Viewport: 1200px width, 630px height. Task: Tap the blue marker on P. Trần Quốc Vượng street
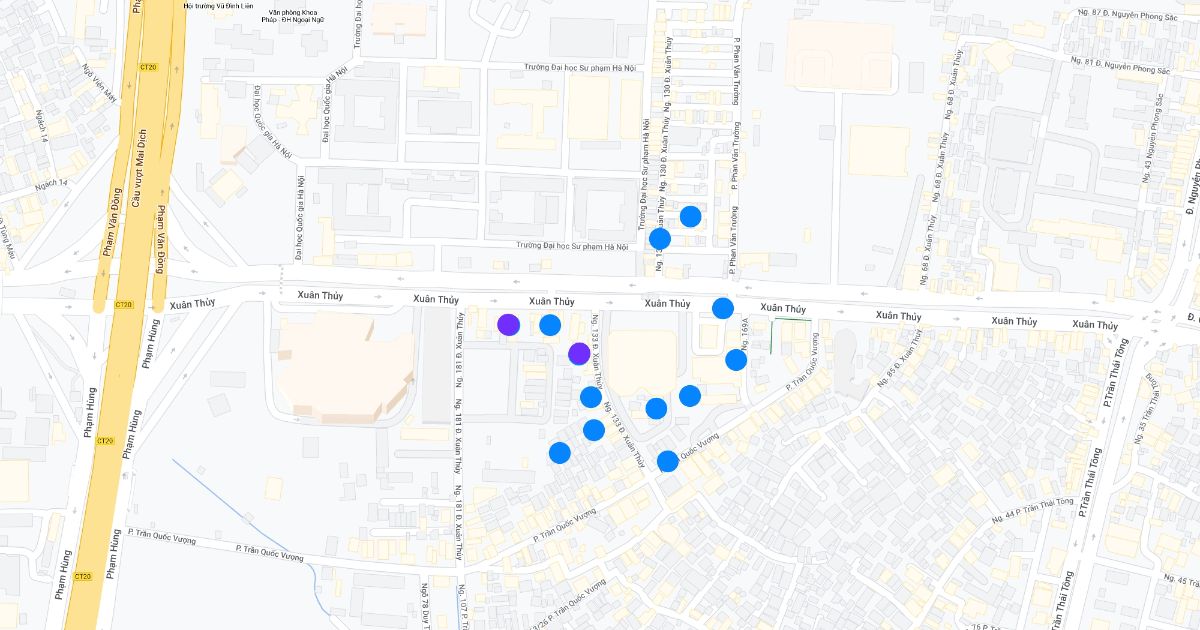pyautogui.click(x=668, y=461)
